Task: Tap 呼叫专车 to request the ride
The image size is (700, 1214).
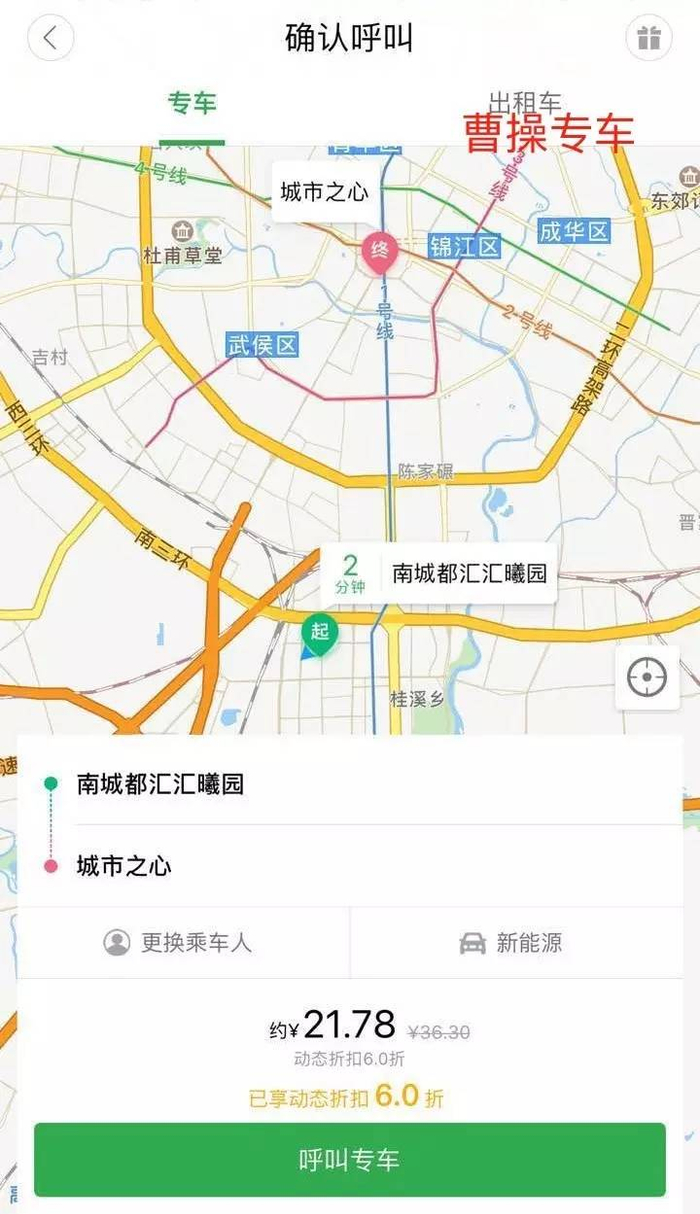Action: tap(349, 1160)
